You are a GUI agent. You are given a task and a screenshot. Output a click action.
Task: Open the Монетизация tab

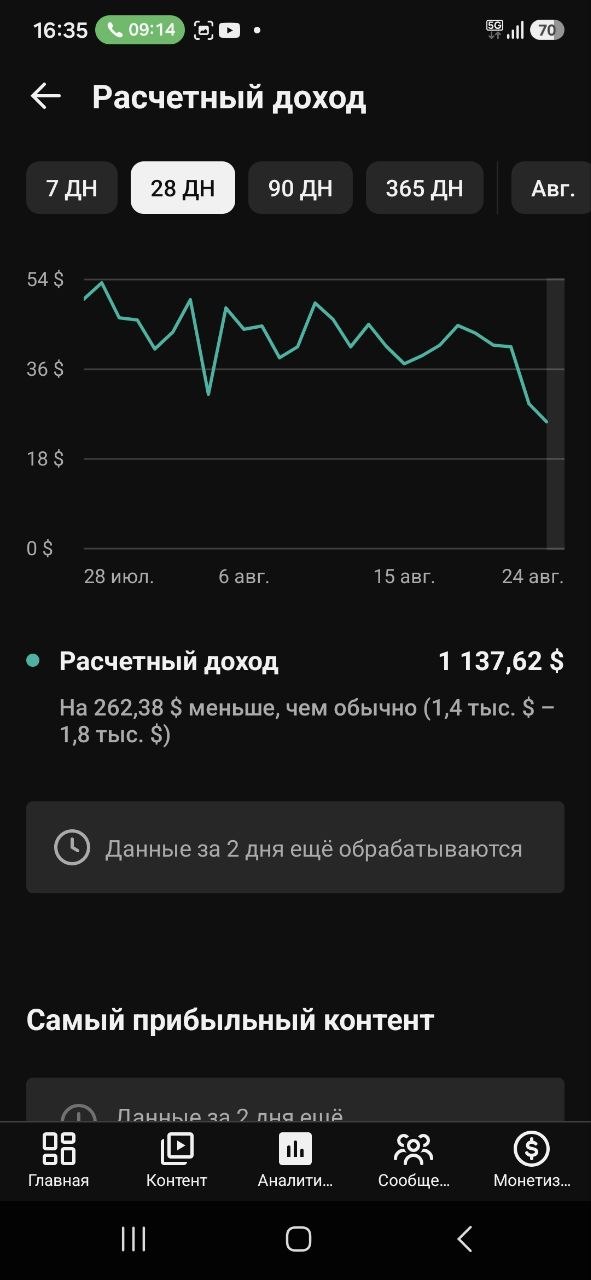pos(532,1160)
